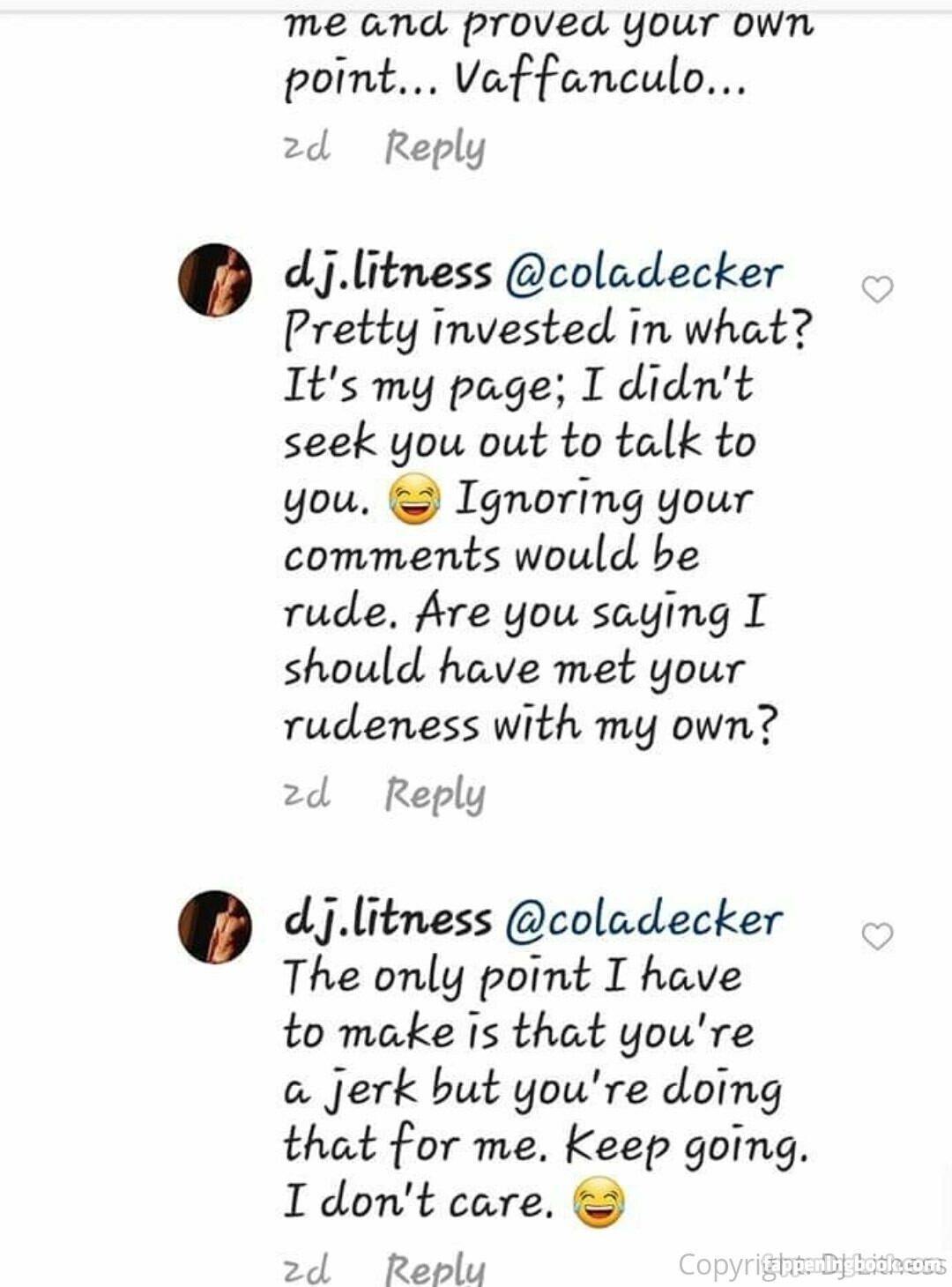The width and height of the screenshot is (952, 1287).
Task: Open dj.litness avatar beside "Pretty invested" comment
Action: [215, 280]
